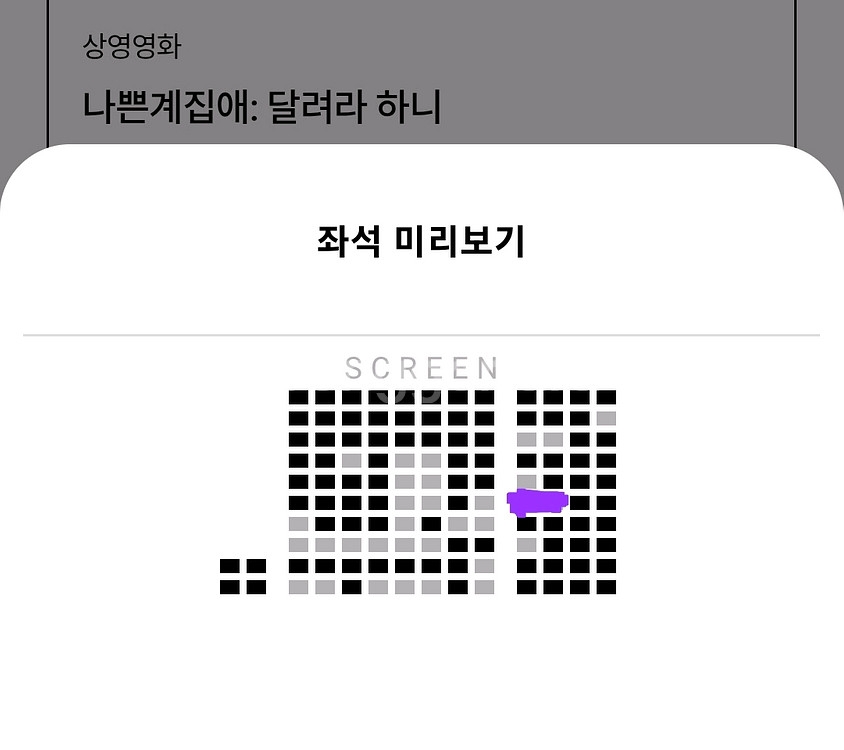Screen dimensions: 844x750
Task: Dismiss seat preview via dimmed background
Action: [421, 72]
